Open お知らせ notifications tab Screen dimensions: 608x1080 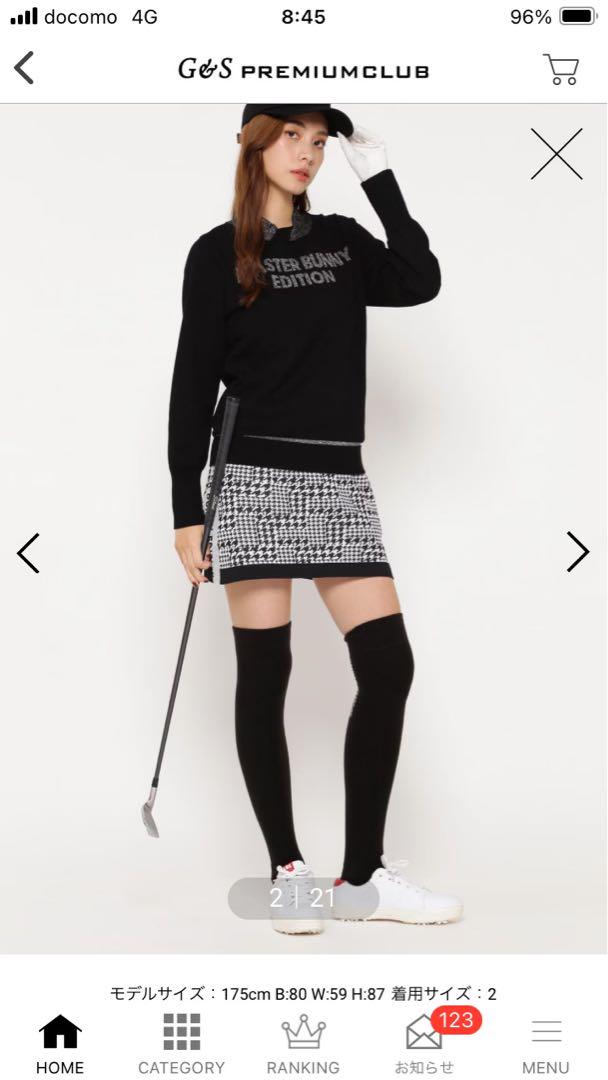click(x=425, y=1044)
